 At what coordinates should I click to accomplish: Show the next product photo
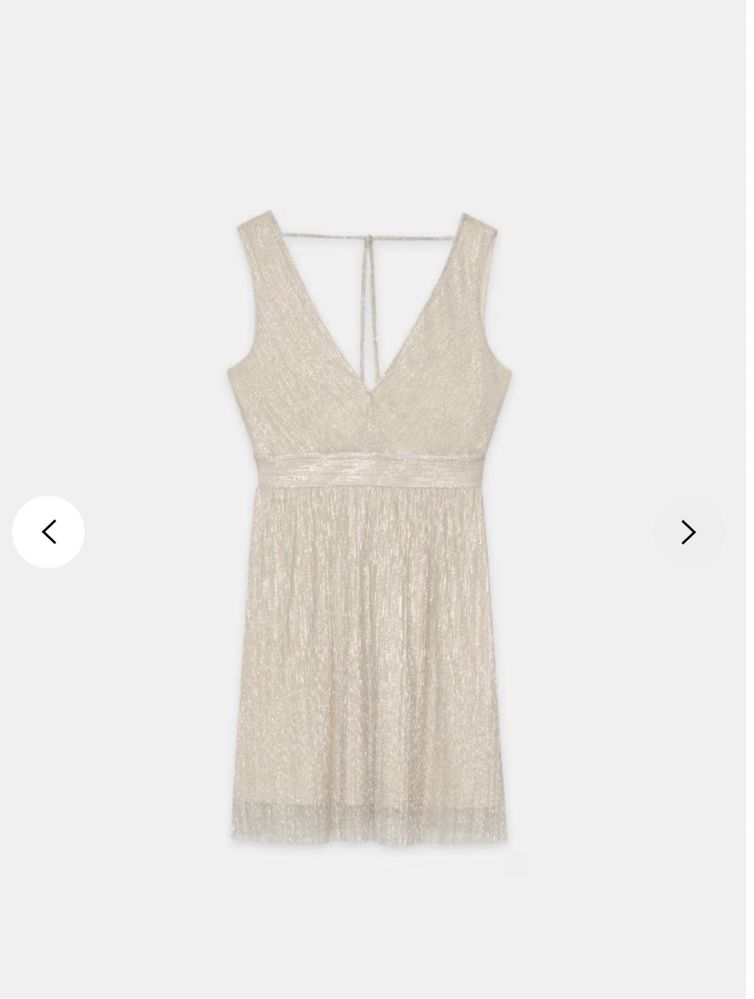[688, 532]
